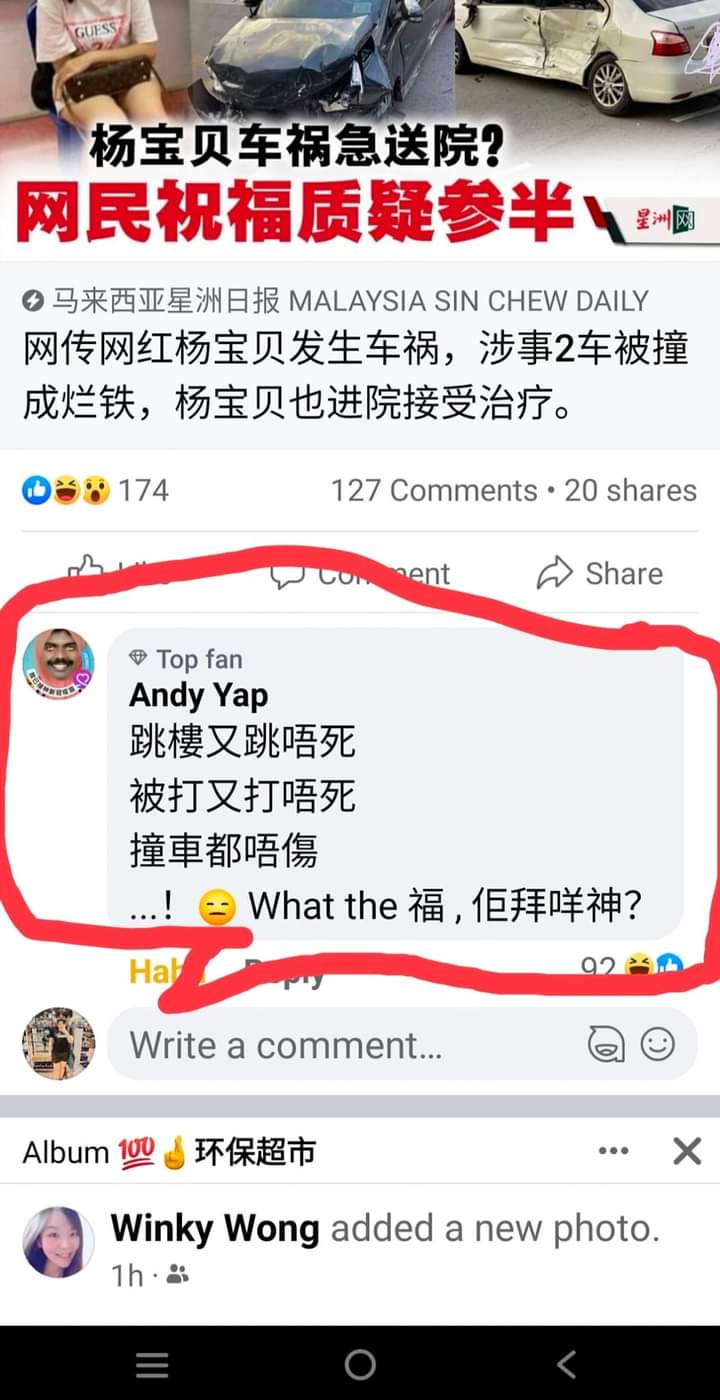The height and width of the screenshot is (1400, 720).
Task: Dismiss the Album 环保超市 post
Action: (687, 1151)
